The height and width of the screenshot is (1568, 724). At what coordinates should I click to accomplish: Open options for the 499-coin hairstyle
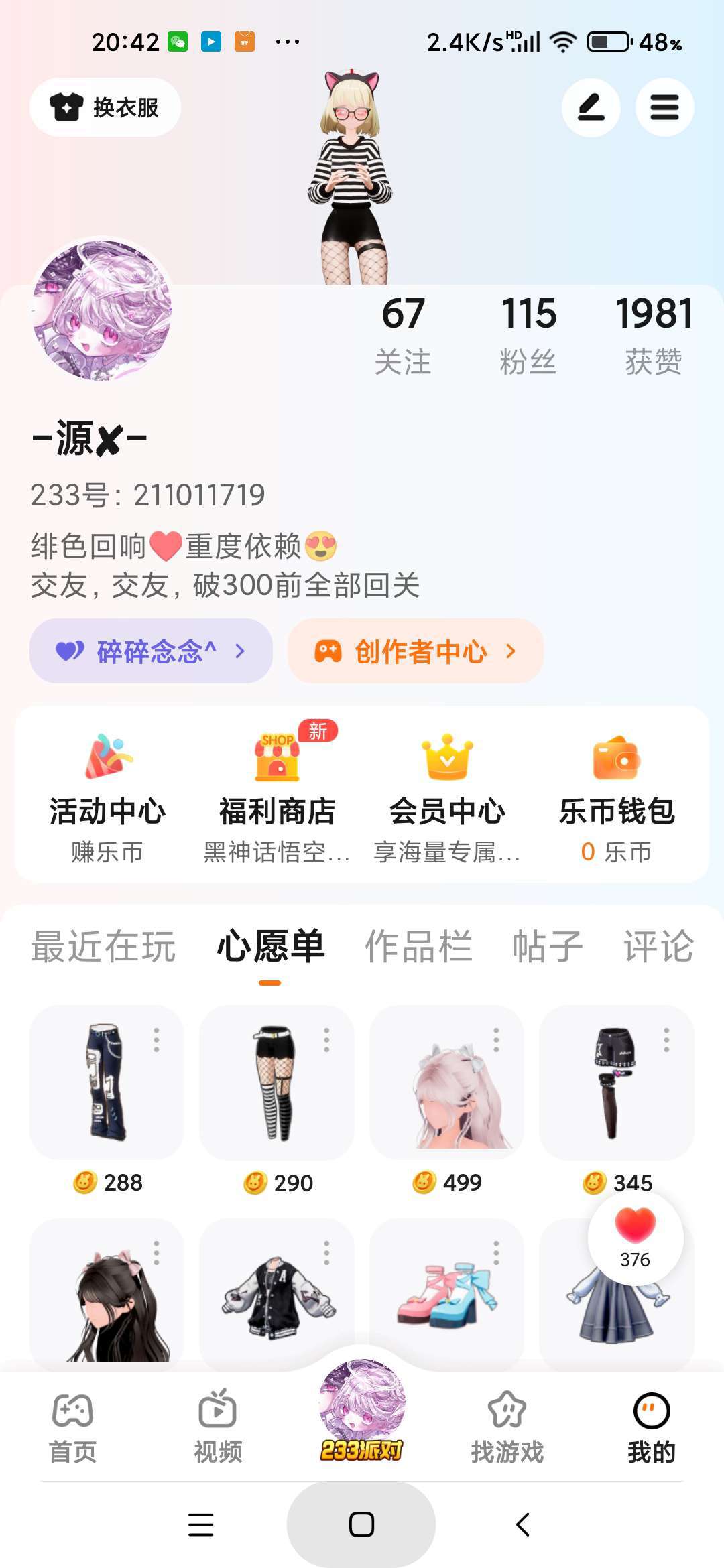click(x=496, y=1040)
